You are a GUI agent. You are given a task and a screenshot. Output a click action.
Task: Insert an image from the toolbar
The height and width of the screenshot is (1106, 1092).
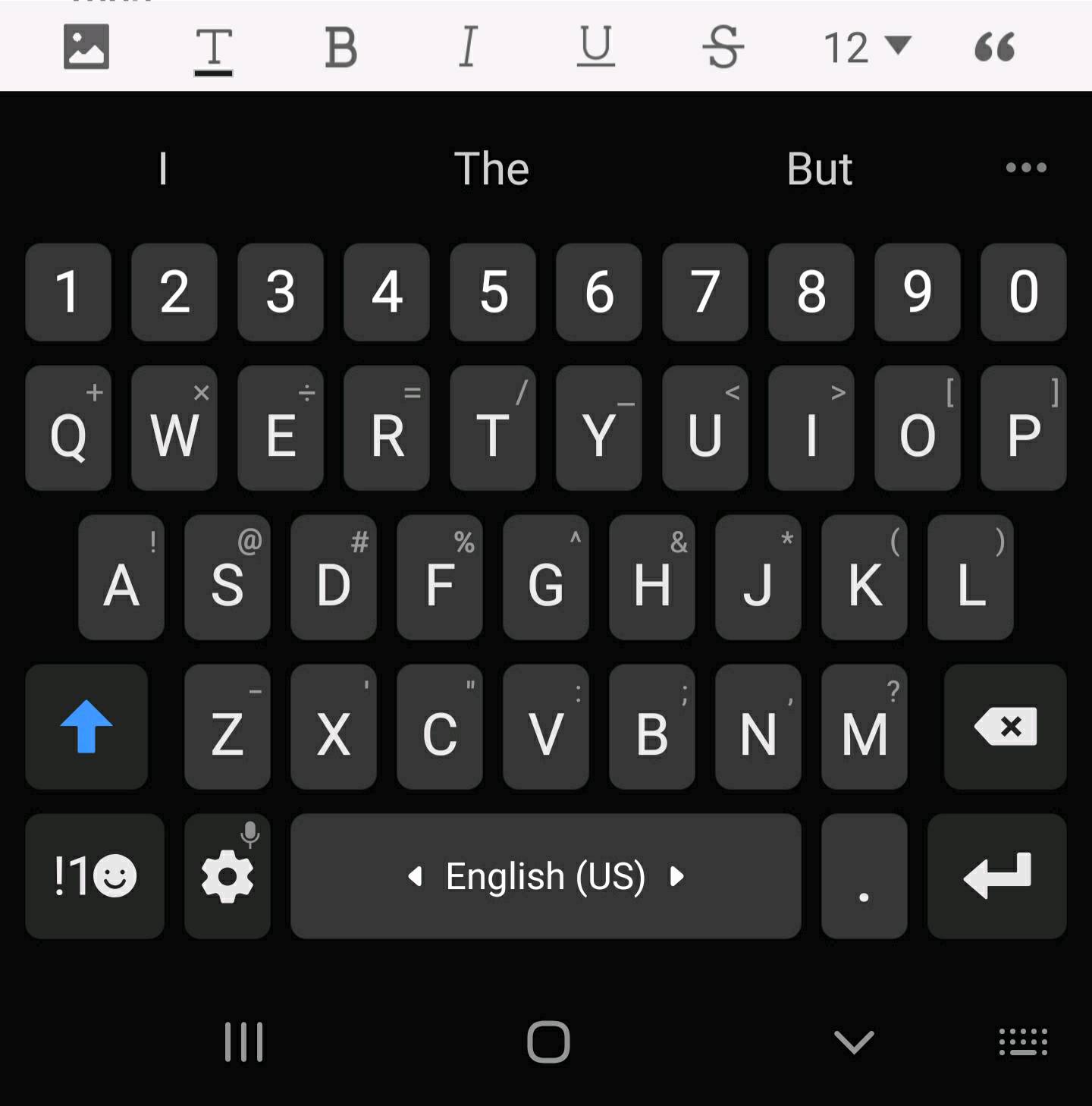pos(86,47)
